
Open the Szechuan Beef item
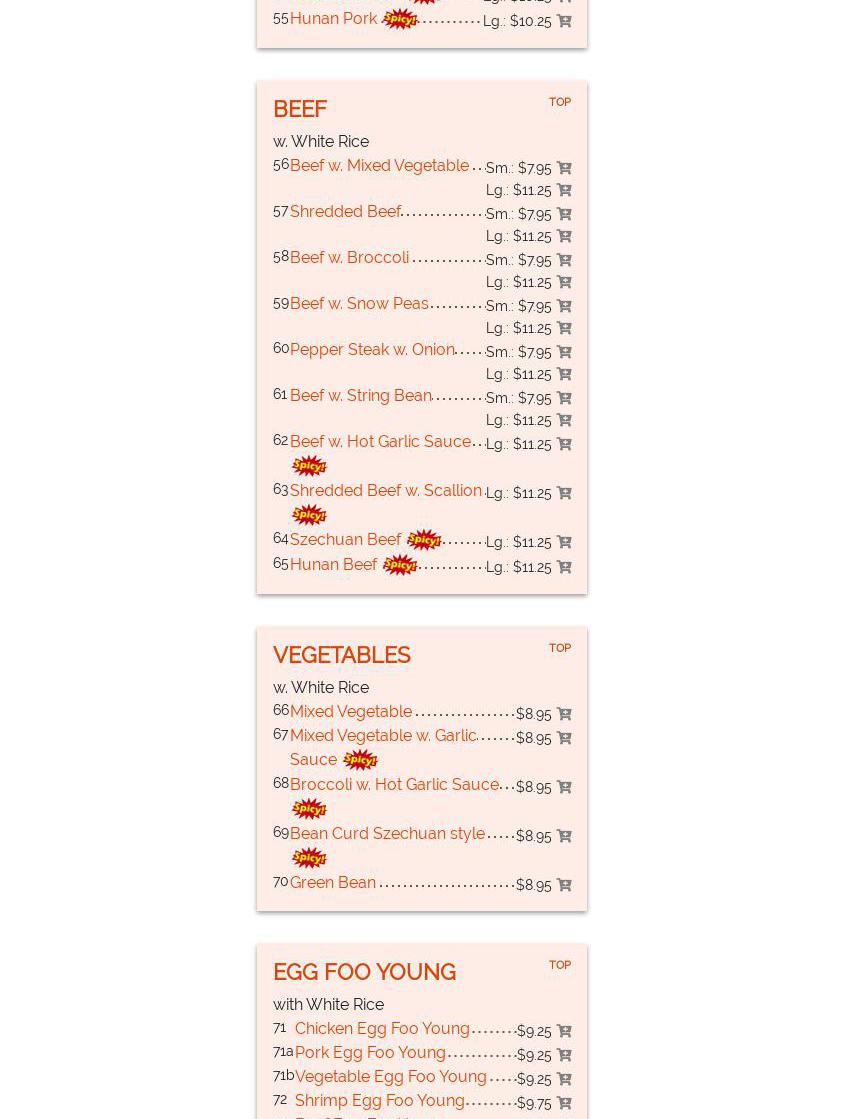coord(345,540)
